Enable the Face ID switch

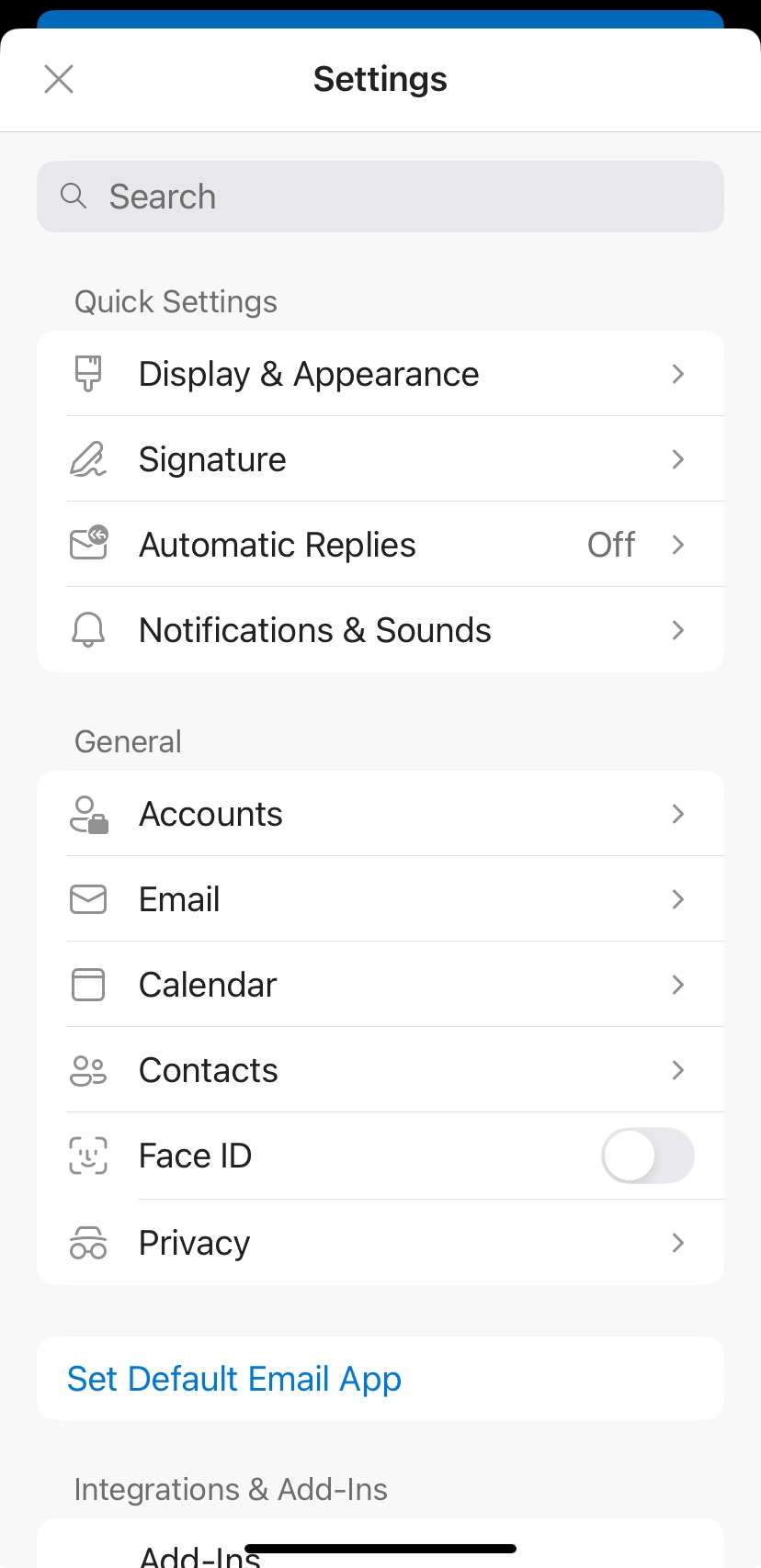pos(648,1156)
